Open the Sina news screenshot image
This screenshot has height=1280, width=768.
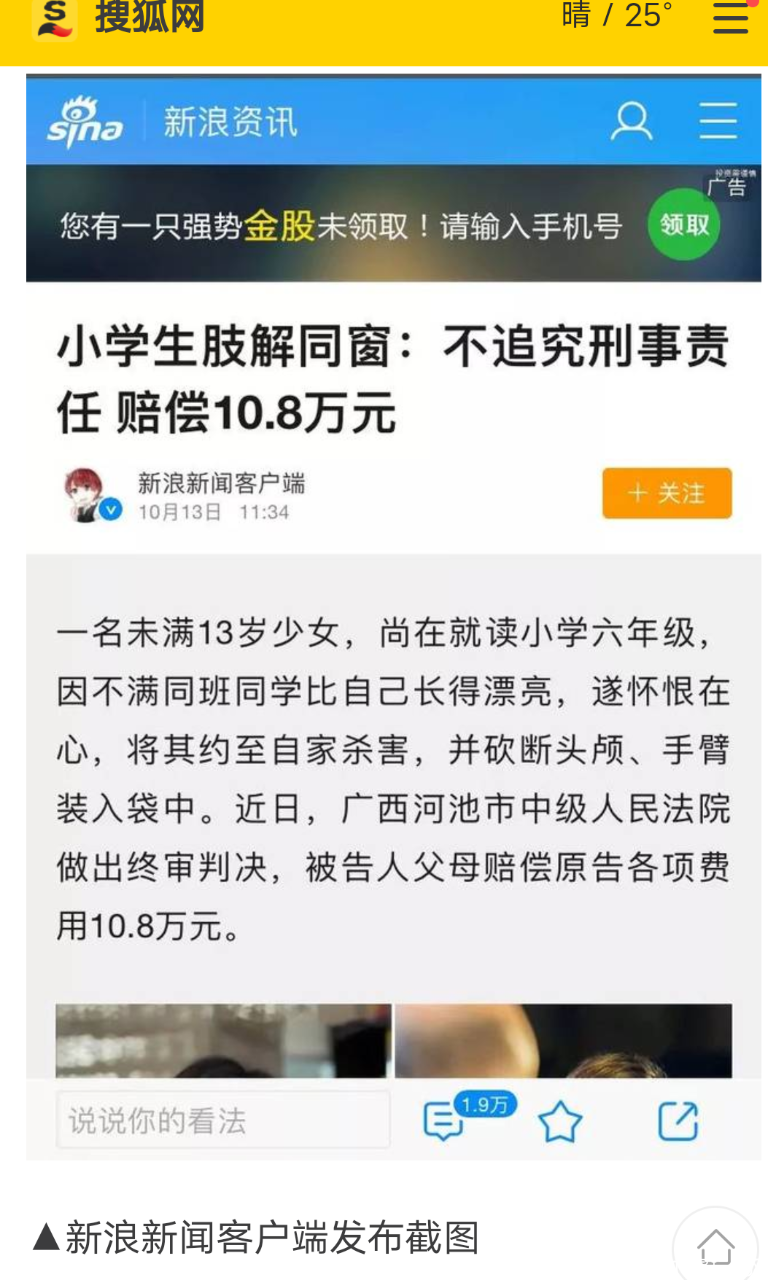[x=393, y=615]
